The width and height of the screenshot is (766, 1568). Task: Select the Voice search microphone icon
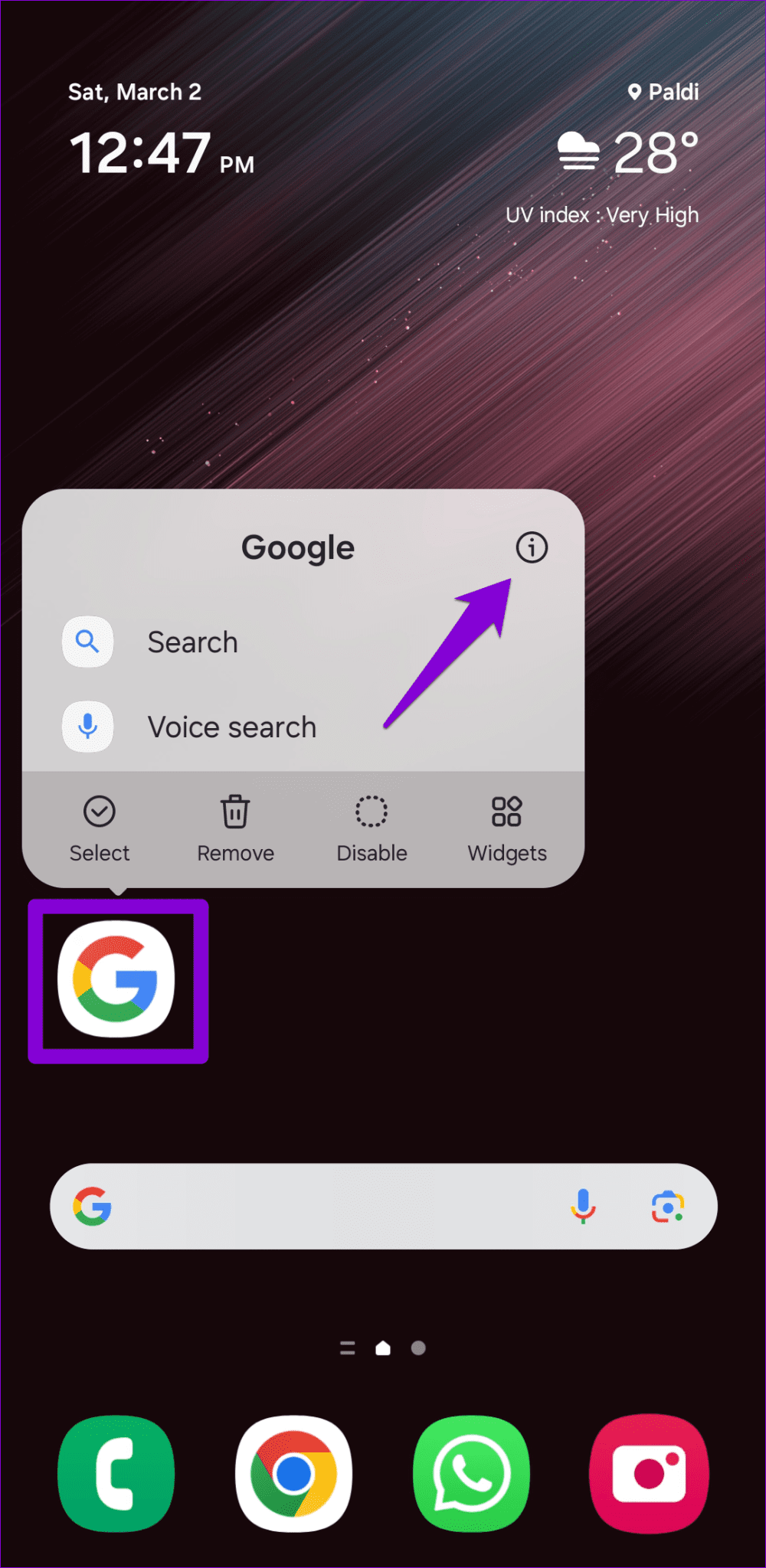coord(87,726)
